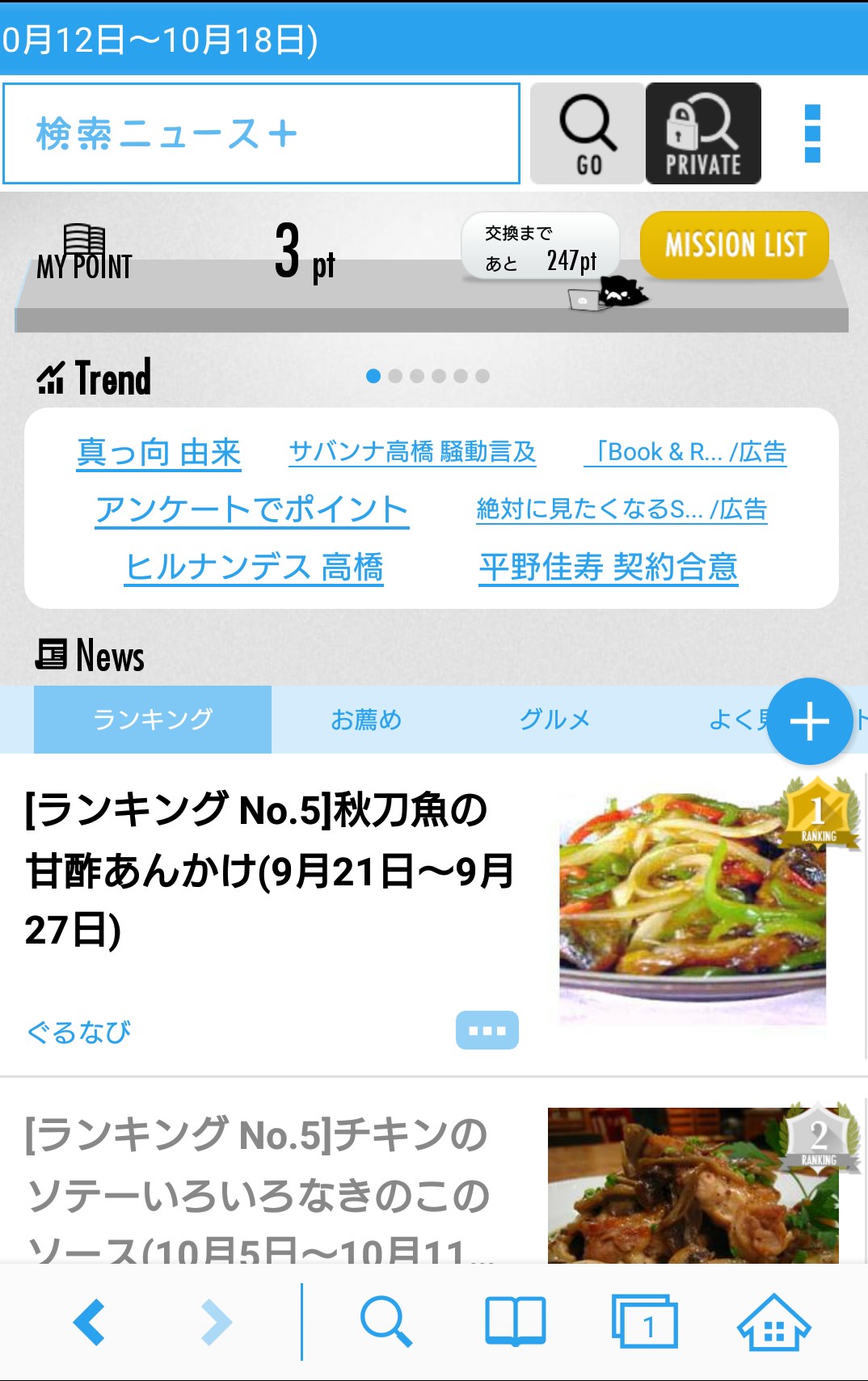Viewport: 868px width, 1381px height.
Task: Tap the 検索ニュース+ search field
Action: [x=260, y=133]
